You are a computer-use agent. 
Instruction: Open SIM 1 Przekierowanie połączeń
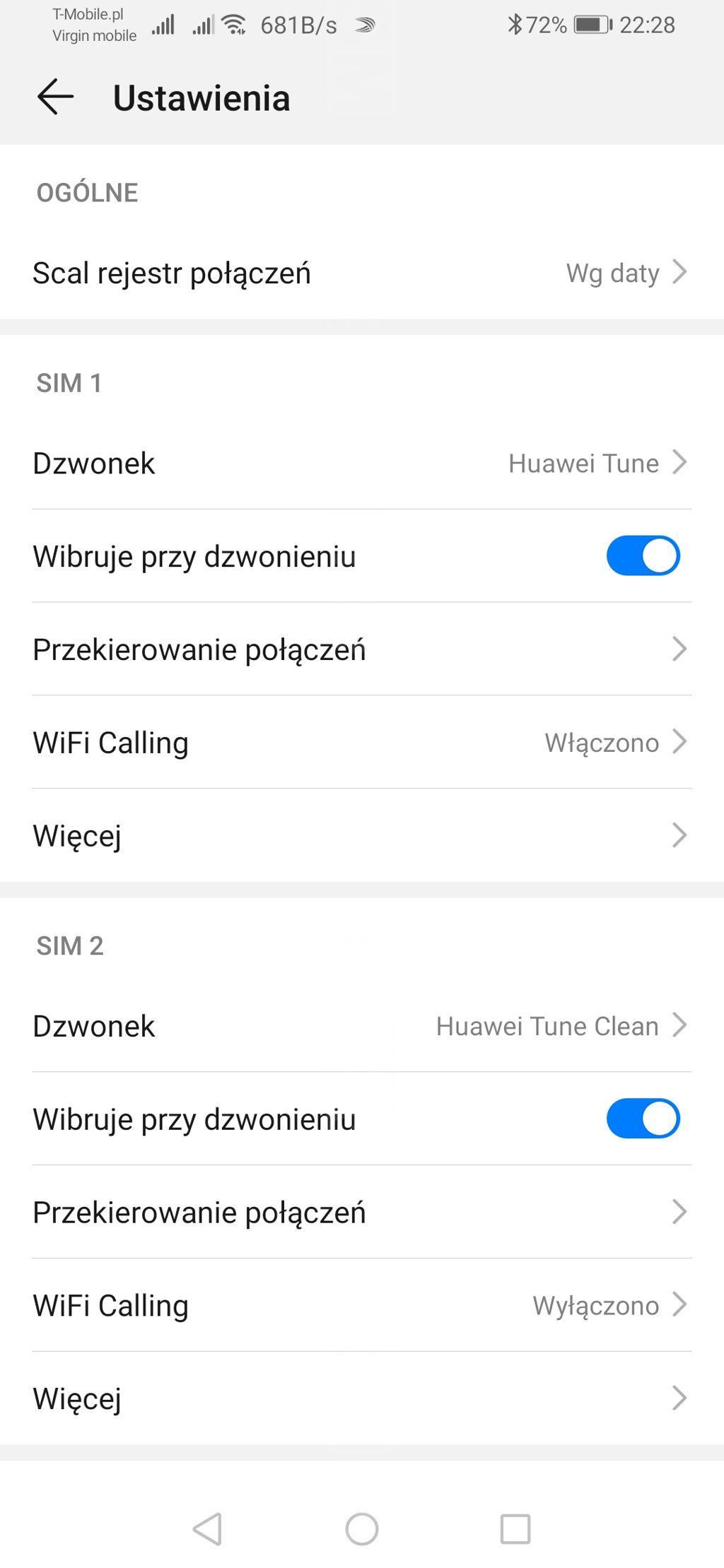(x=361, y=649)
